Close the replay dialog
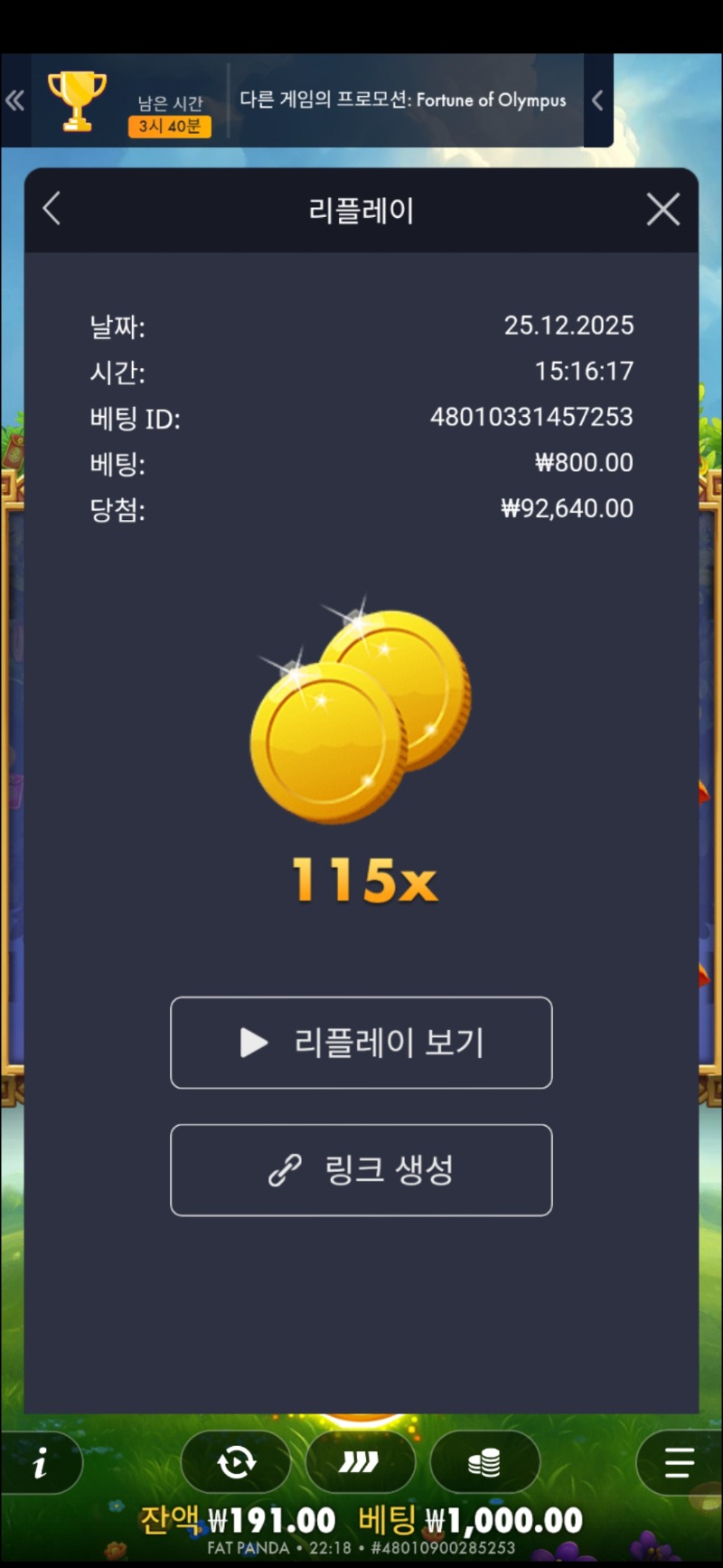The height and width of the screenshot is (1568, 723). coord(662,210)
